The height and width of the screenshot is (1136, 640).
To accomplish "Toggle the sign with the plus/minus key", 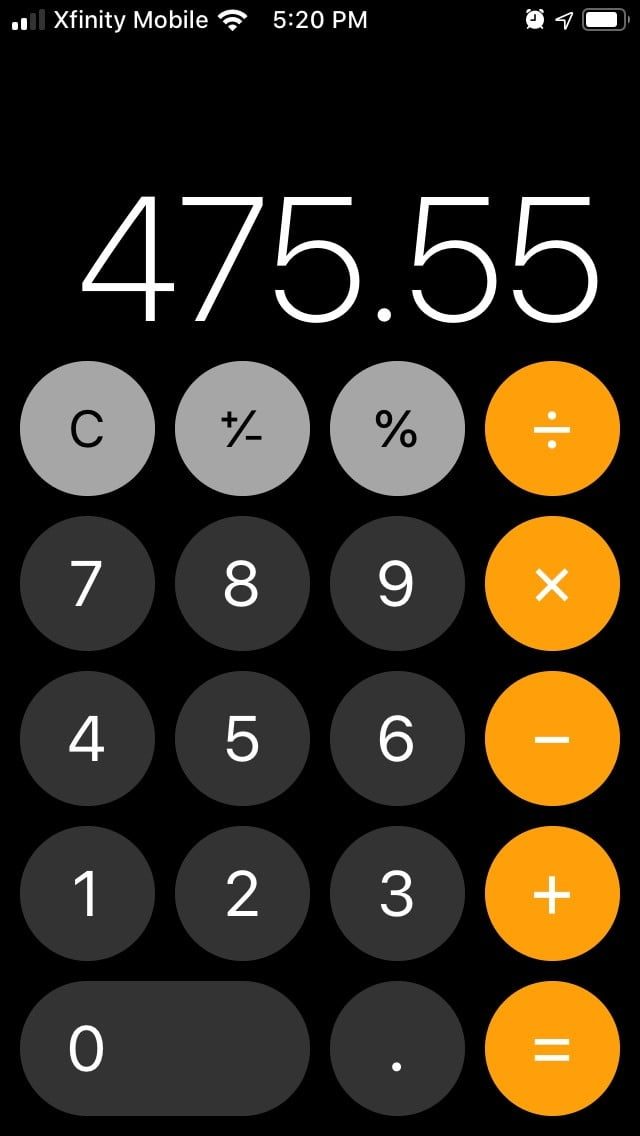I will [242, 429].
